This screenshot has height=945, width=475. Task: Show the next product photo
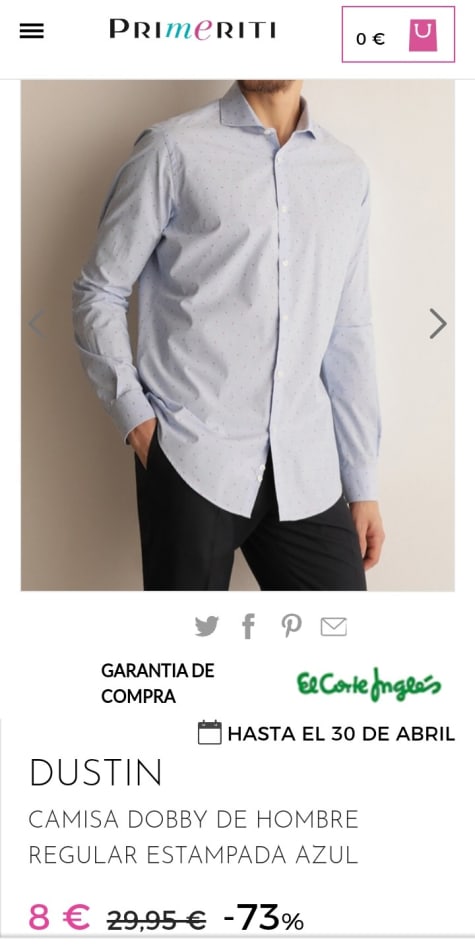pos(438,324)
